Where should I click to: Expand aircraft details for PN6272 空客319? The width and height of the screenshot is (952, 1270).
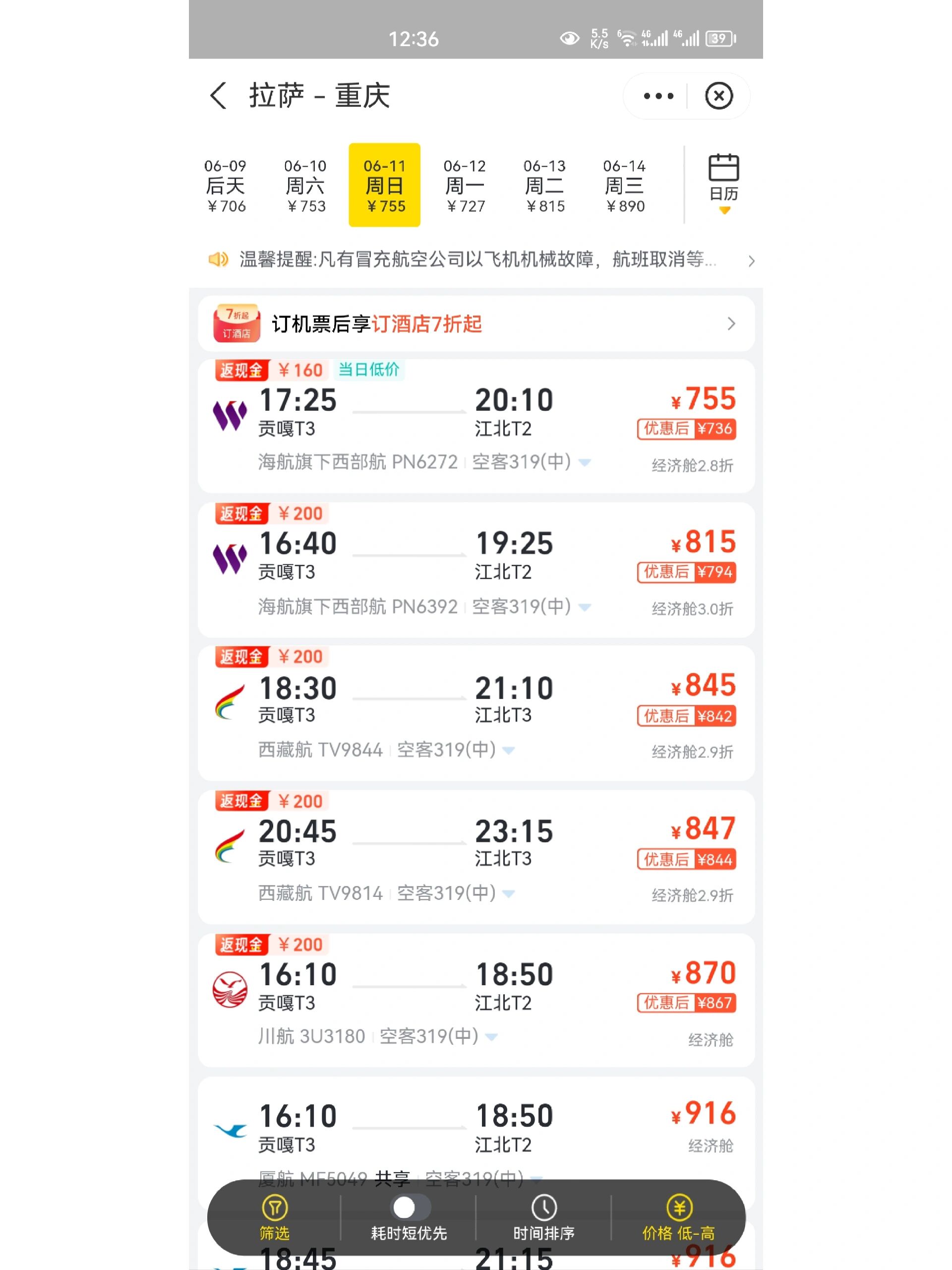[x=585, y=463]
